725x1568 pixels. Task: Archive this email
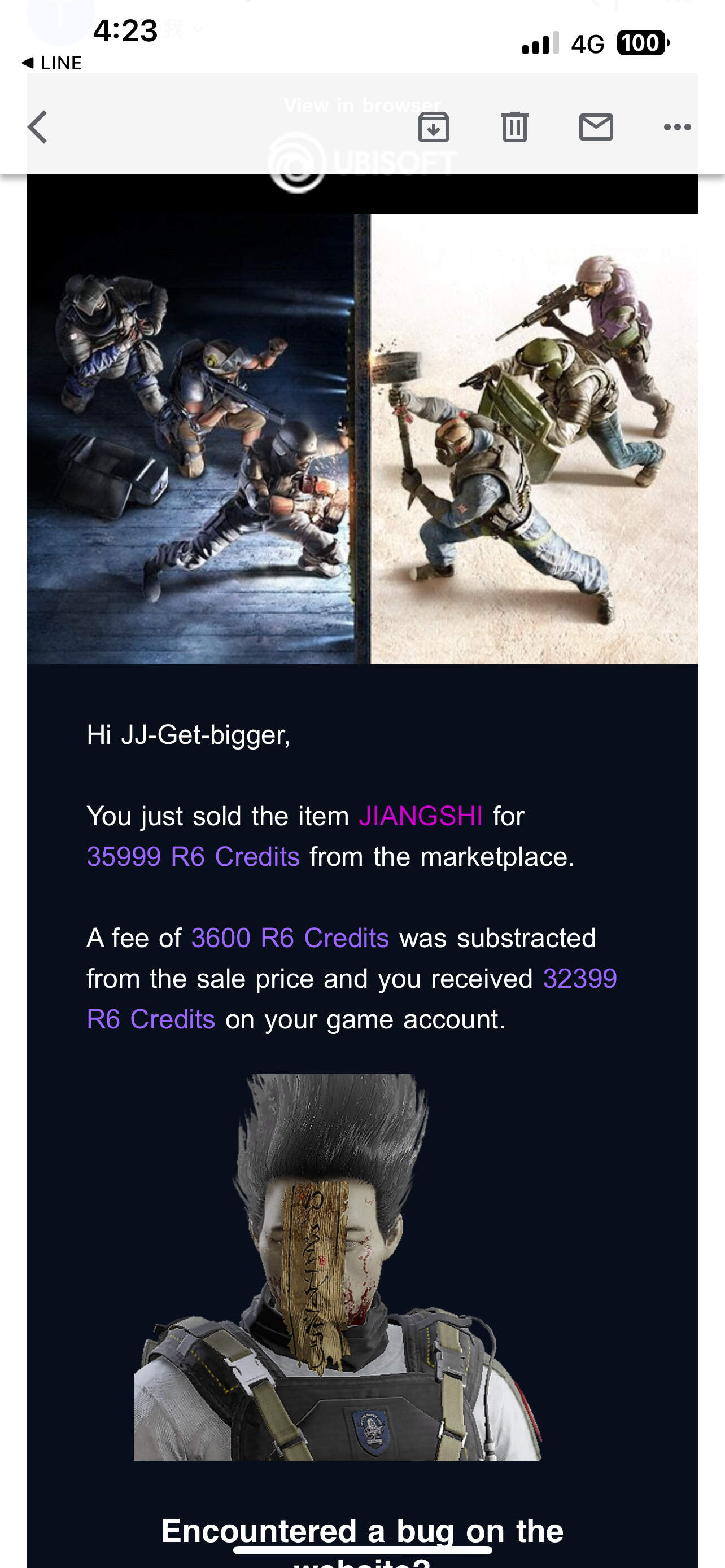coord(434,126)
